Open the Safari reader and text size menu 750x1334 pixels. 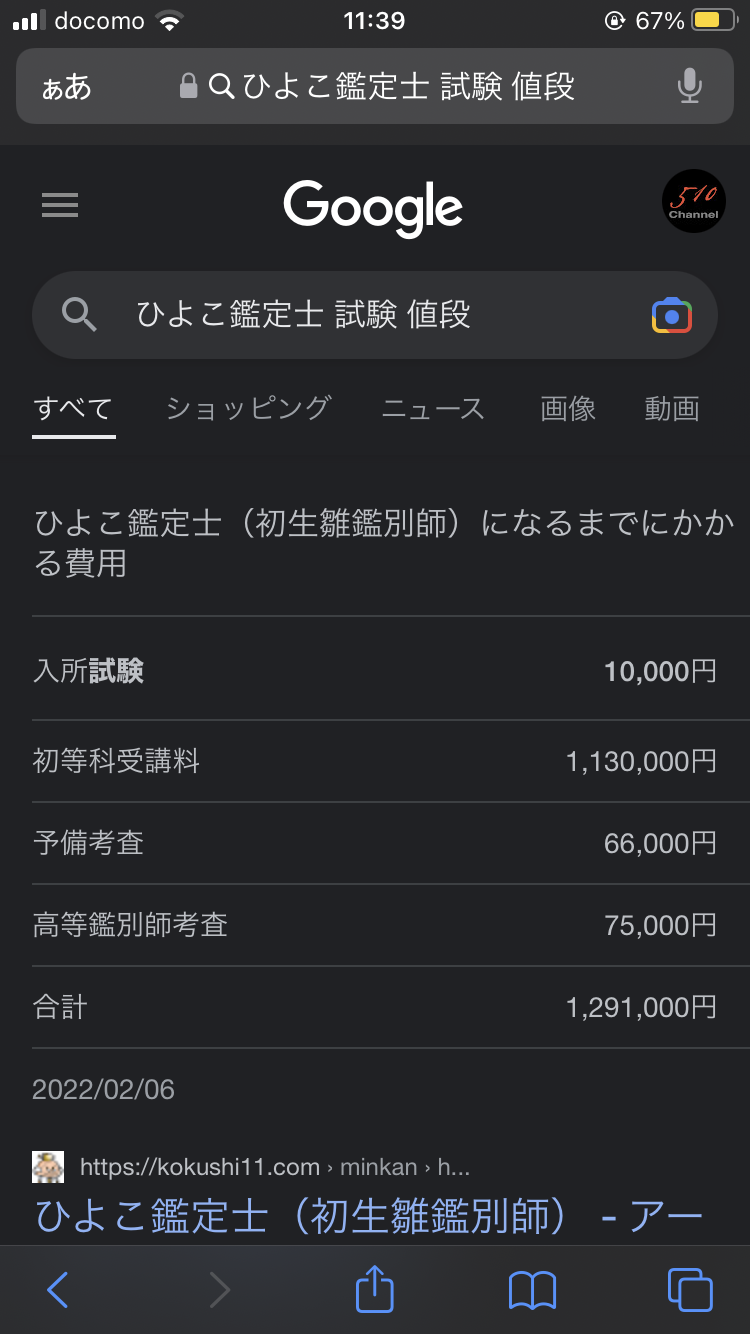[x=66, y=87]
